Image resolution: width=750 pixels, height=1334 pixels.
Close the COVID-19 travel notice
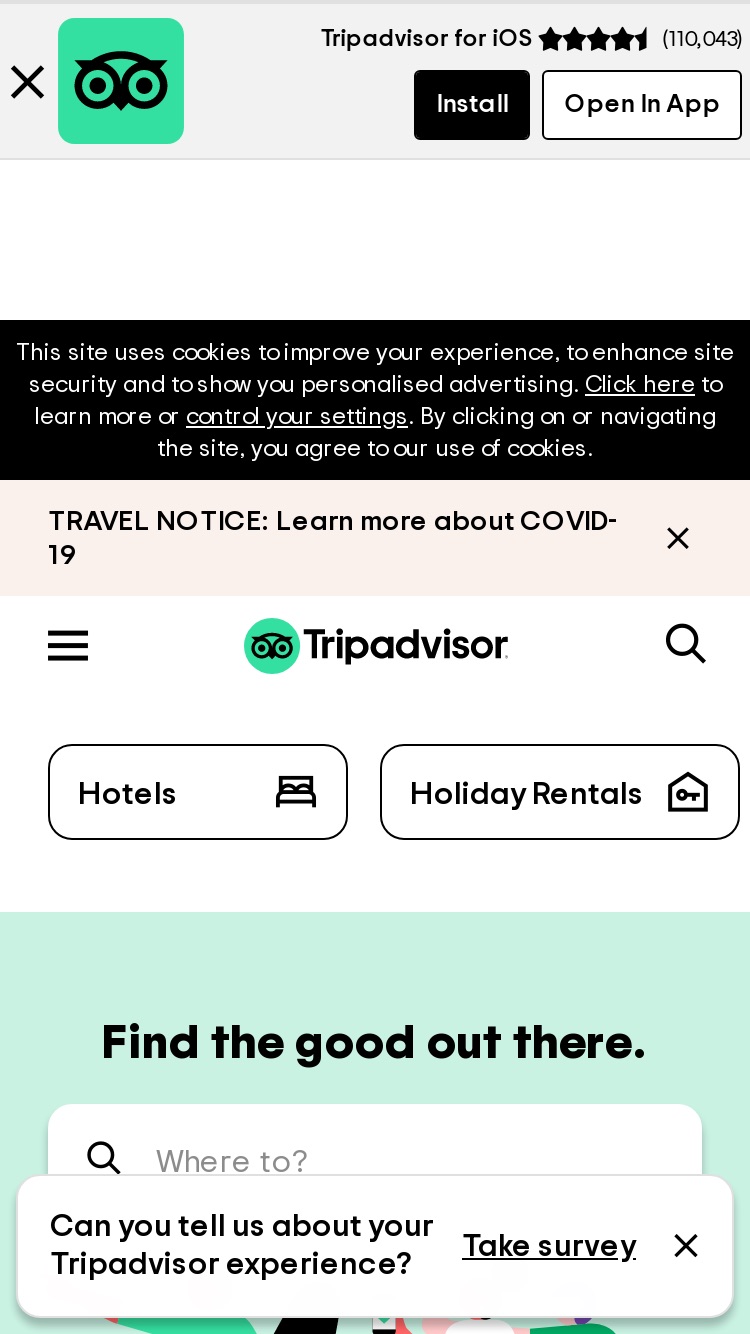point(678,538)
